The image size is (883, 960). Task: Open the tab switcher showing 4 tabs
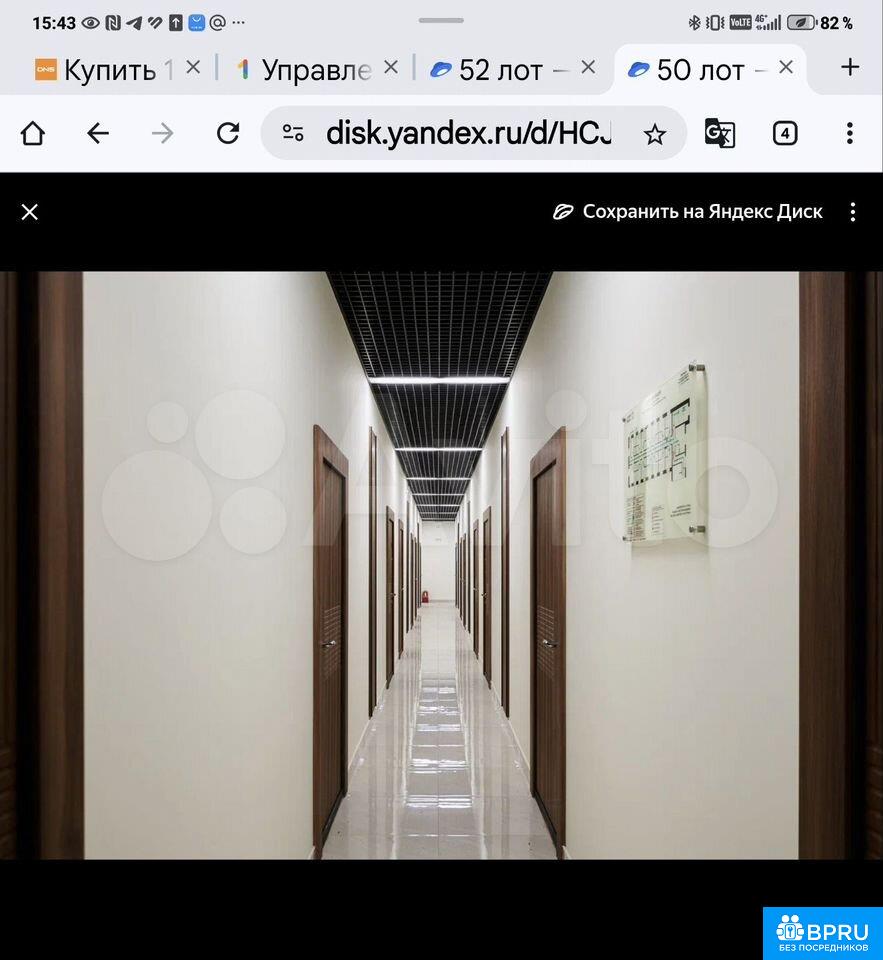point(785,133)
